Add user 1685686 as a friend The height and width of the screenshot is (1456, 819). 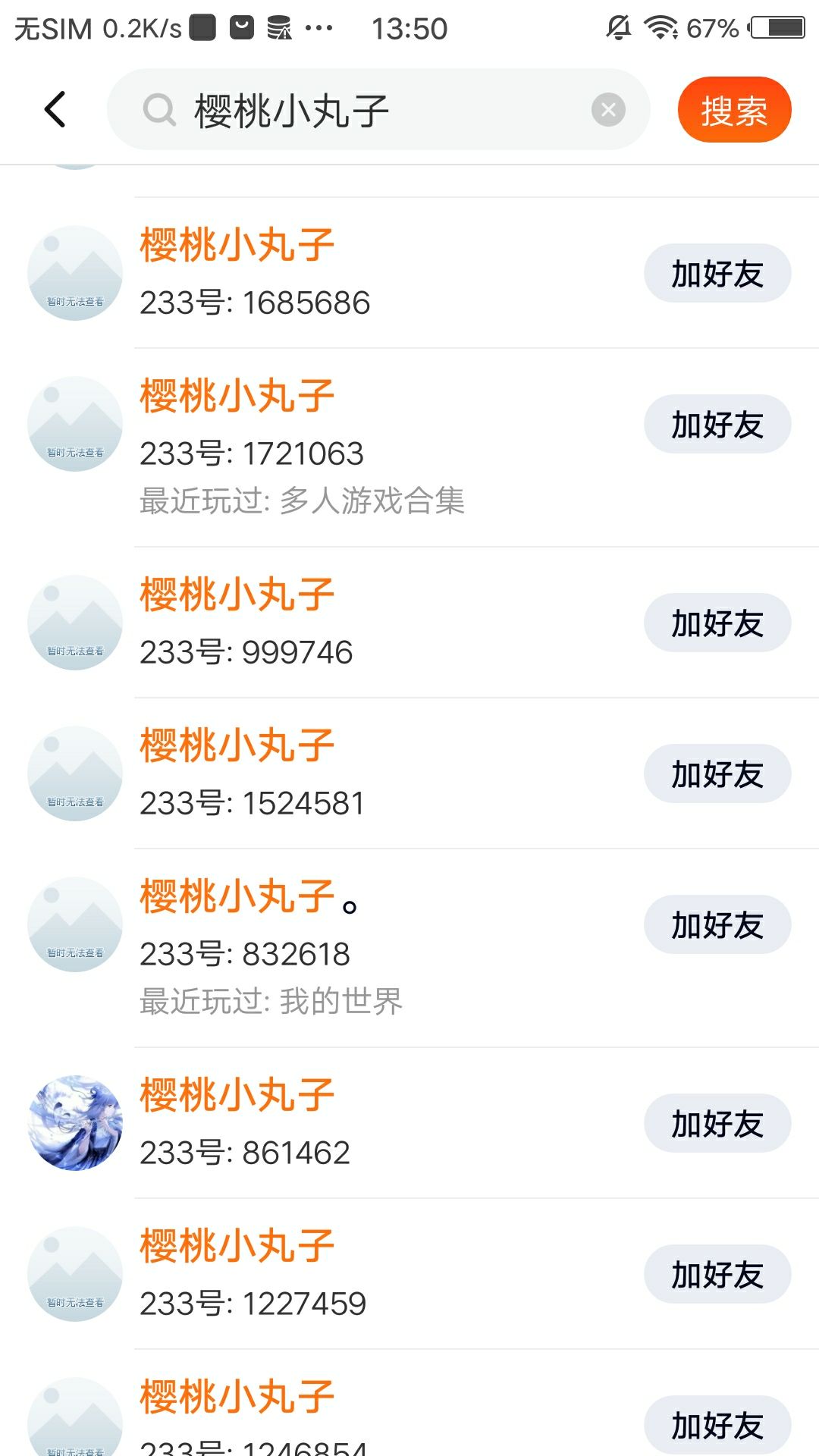pyautogui.click(x=717, y=273)
